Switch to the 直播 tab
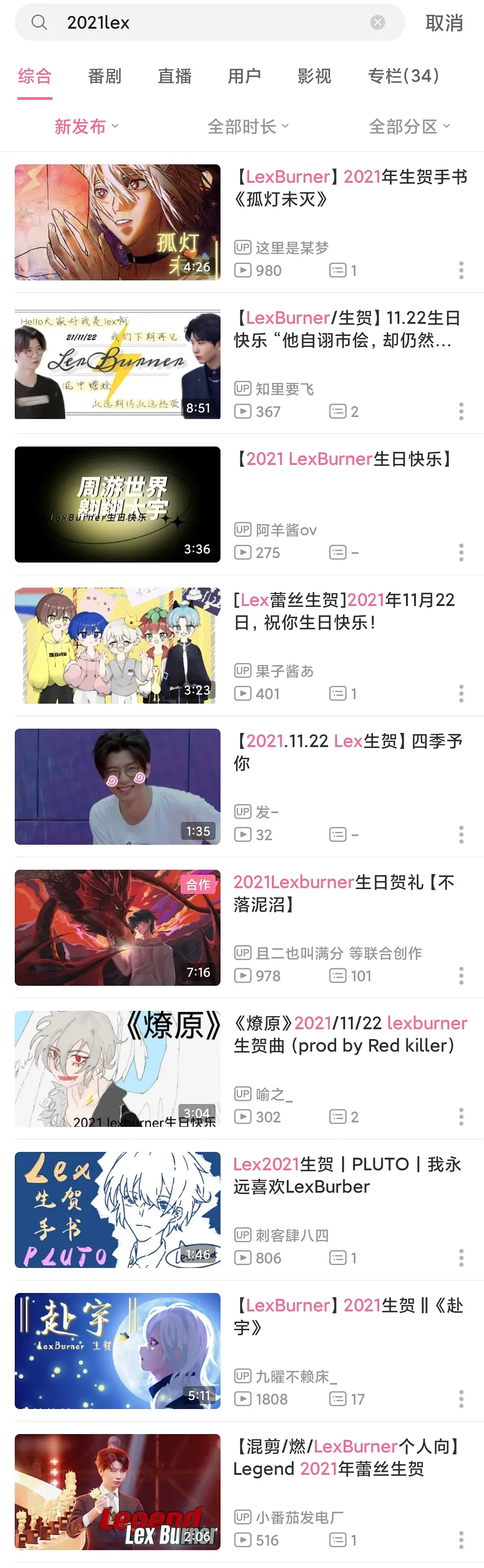This screenshot has height=1568, width=484. tap(175, 76)
